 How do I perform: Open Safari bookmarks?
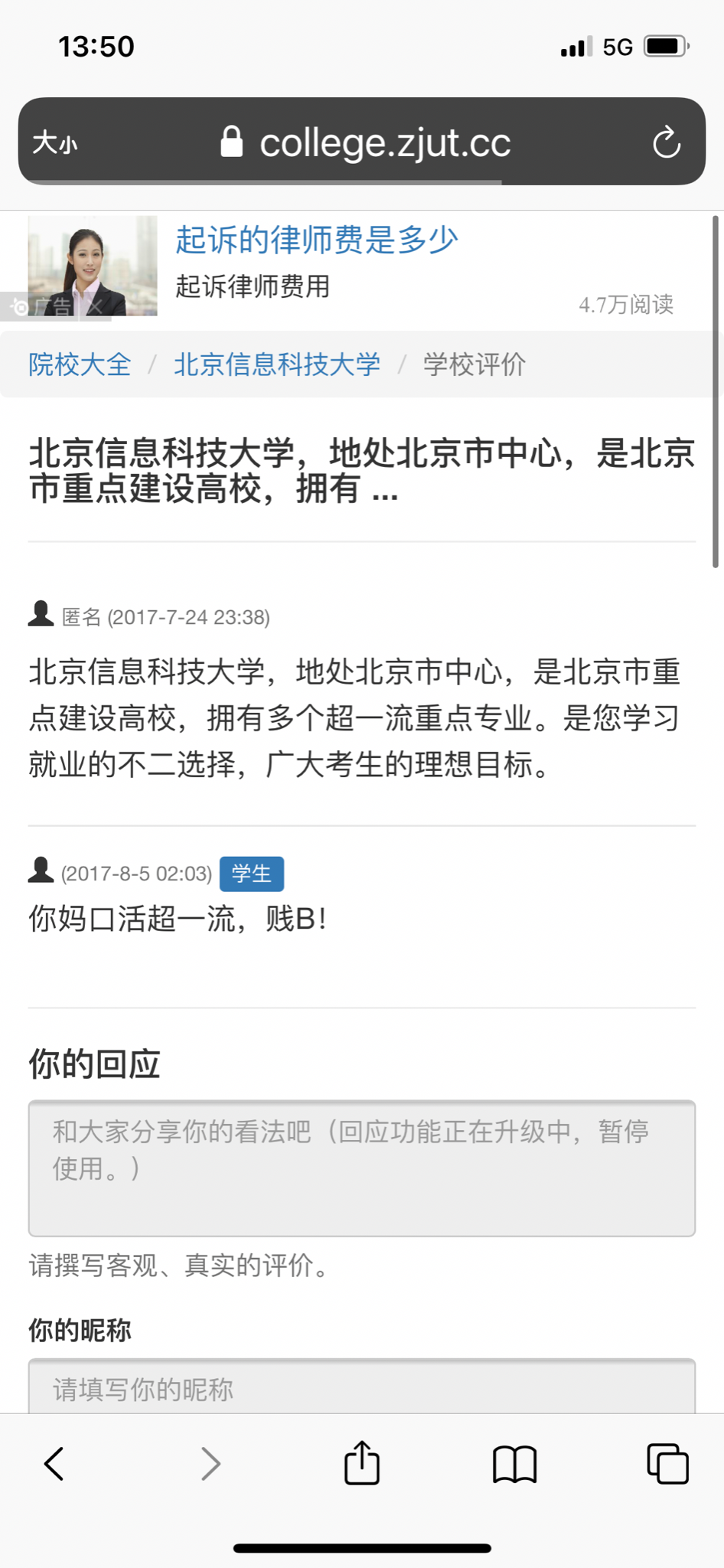coord(514,1464)
